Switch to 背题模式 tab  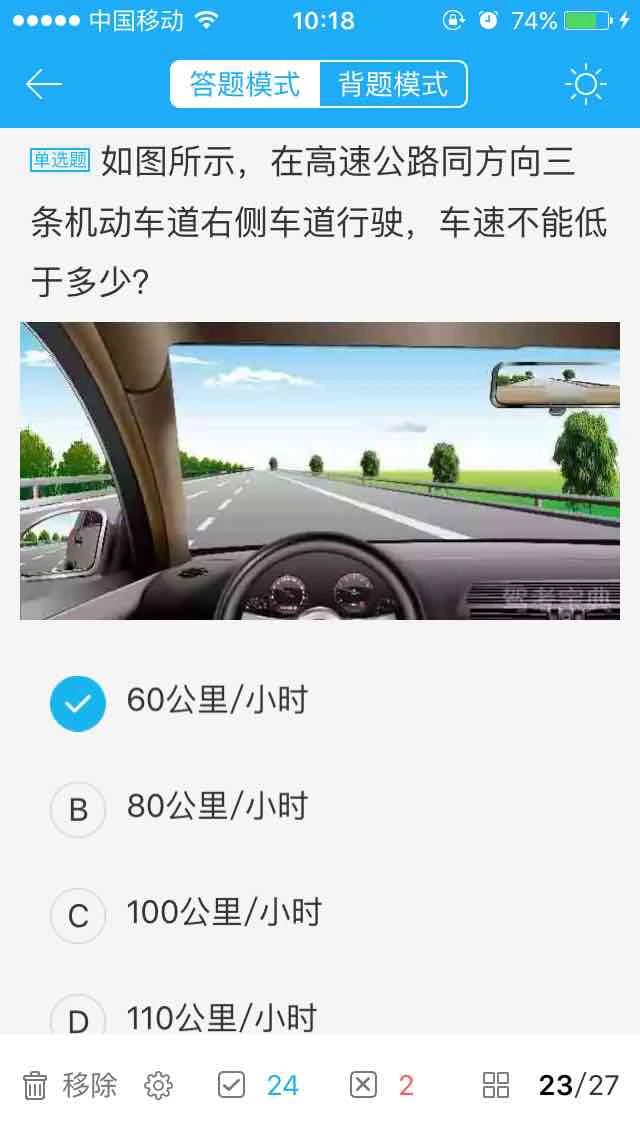pos(393,84)
